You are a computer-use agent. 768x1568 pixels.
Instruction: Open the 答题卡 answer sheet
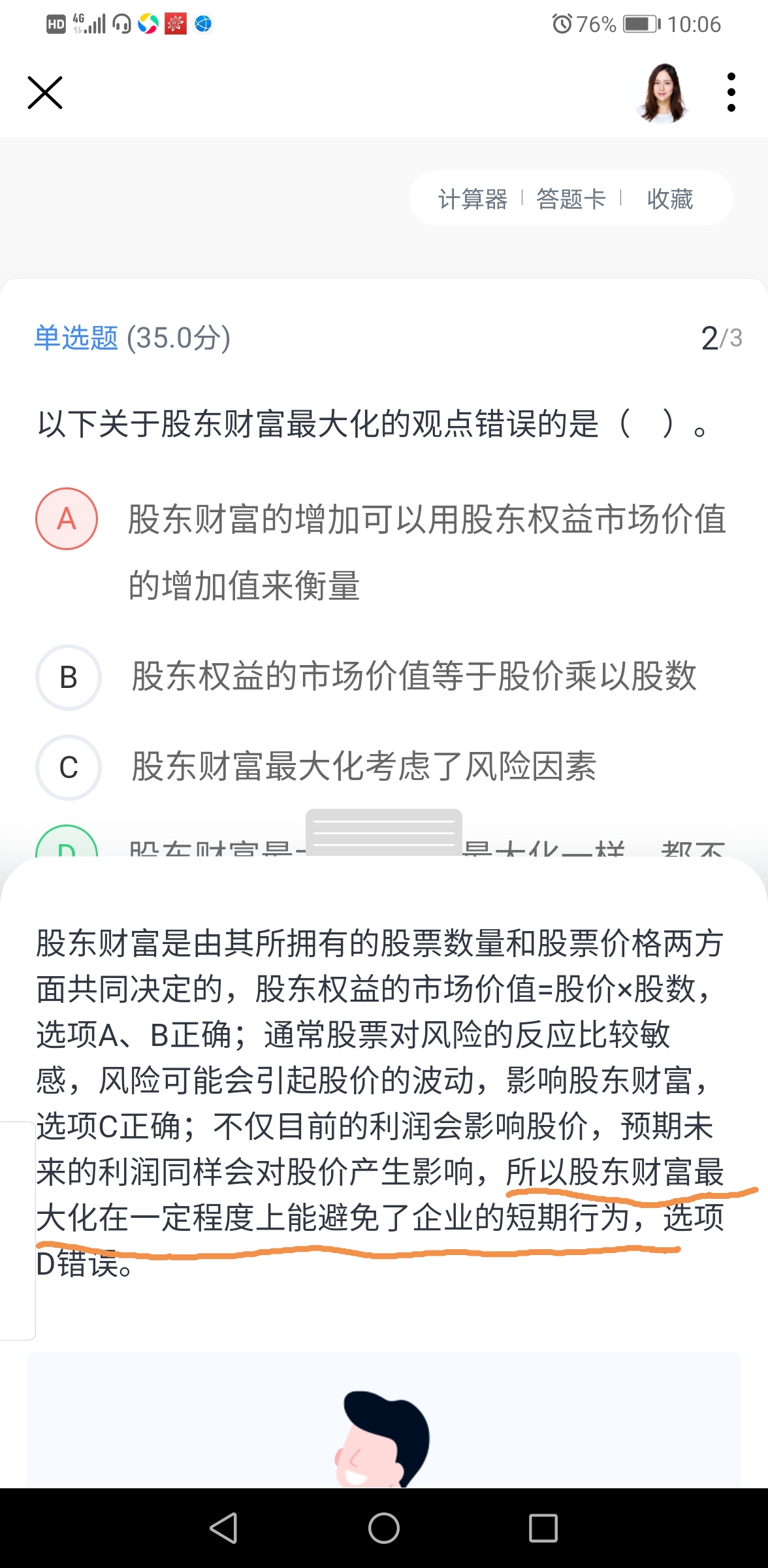coord(571,199)
